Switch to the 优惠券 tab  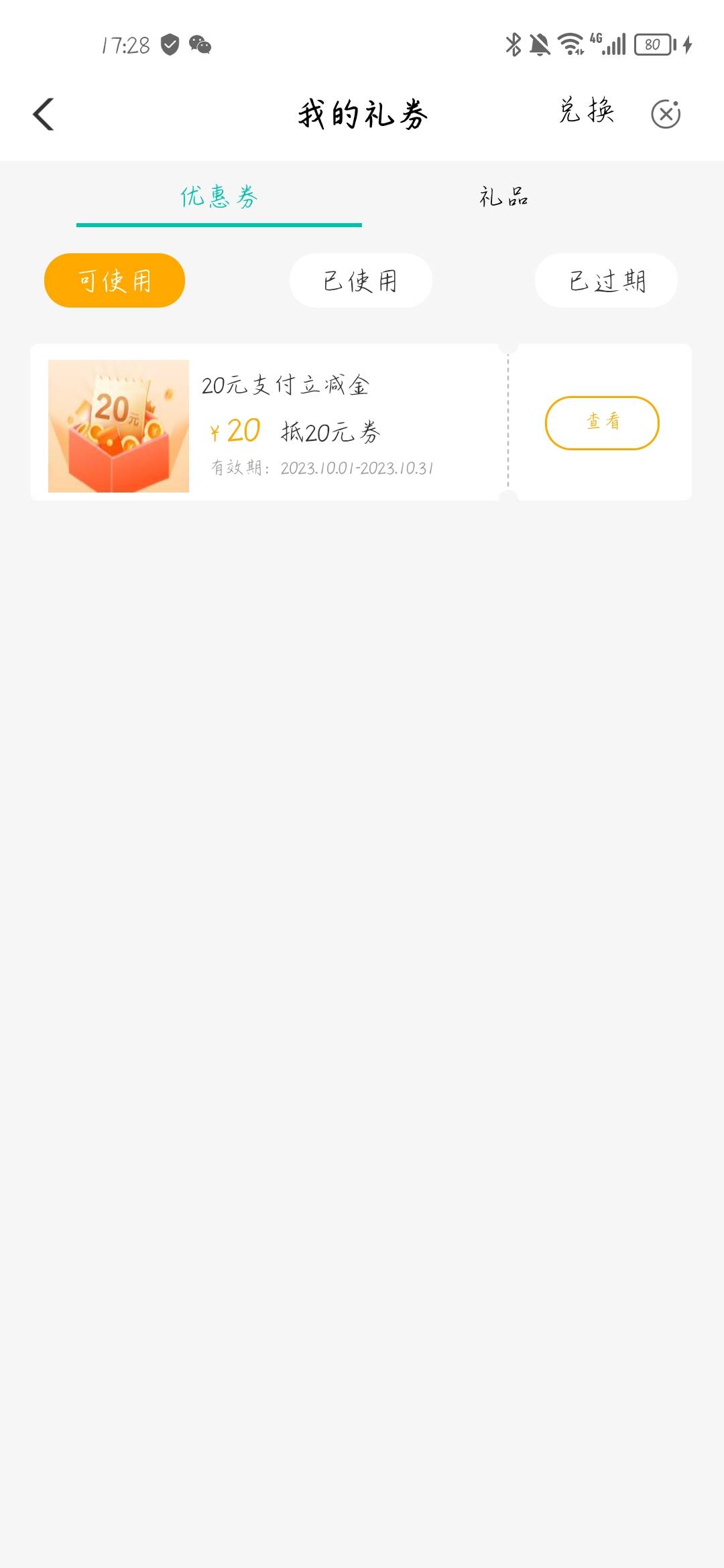click(219, 197)
